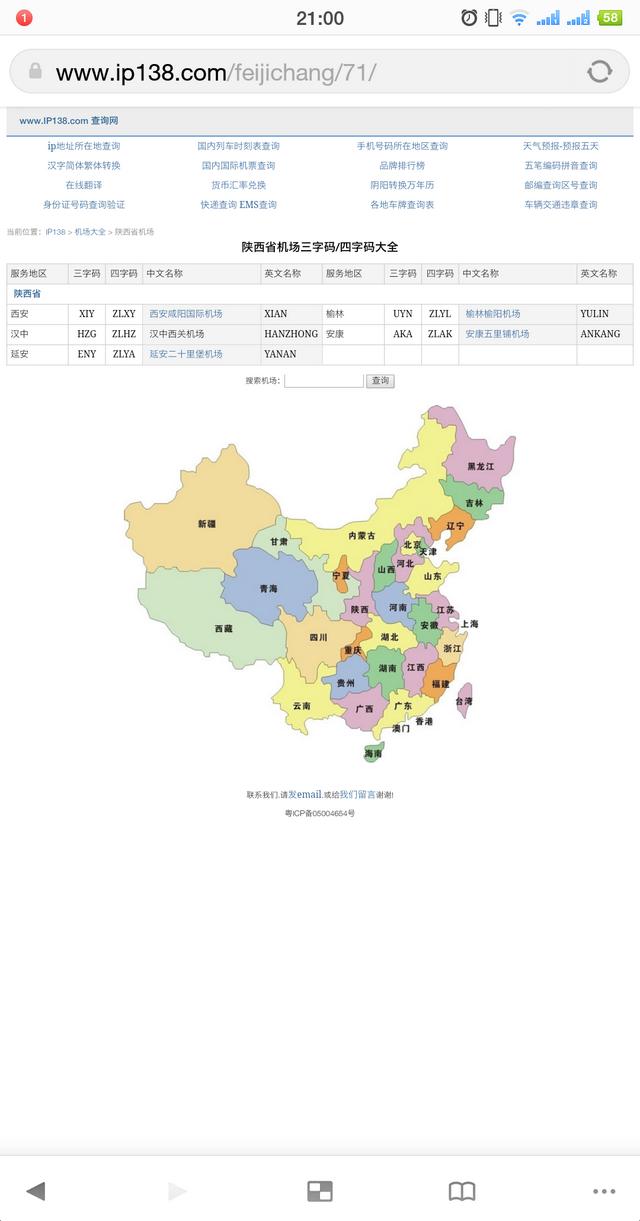
Task: Open 榆林榆阳机场 link
Action: (x=493, y=314)
